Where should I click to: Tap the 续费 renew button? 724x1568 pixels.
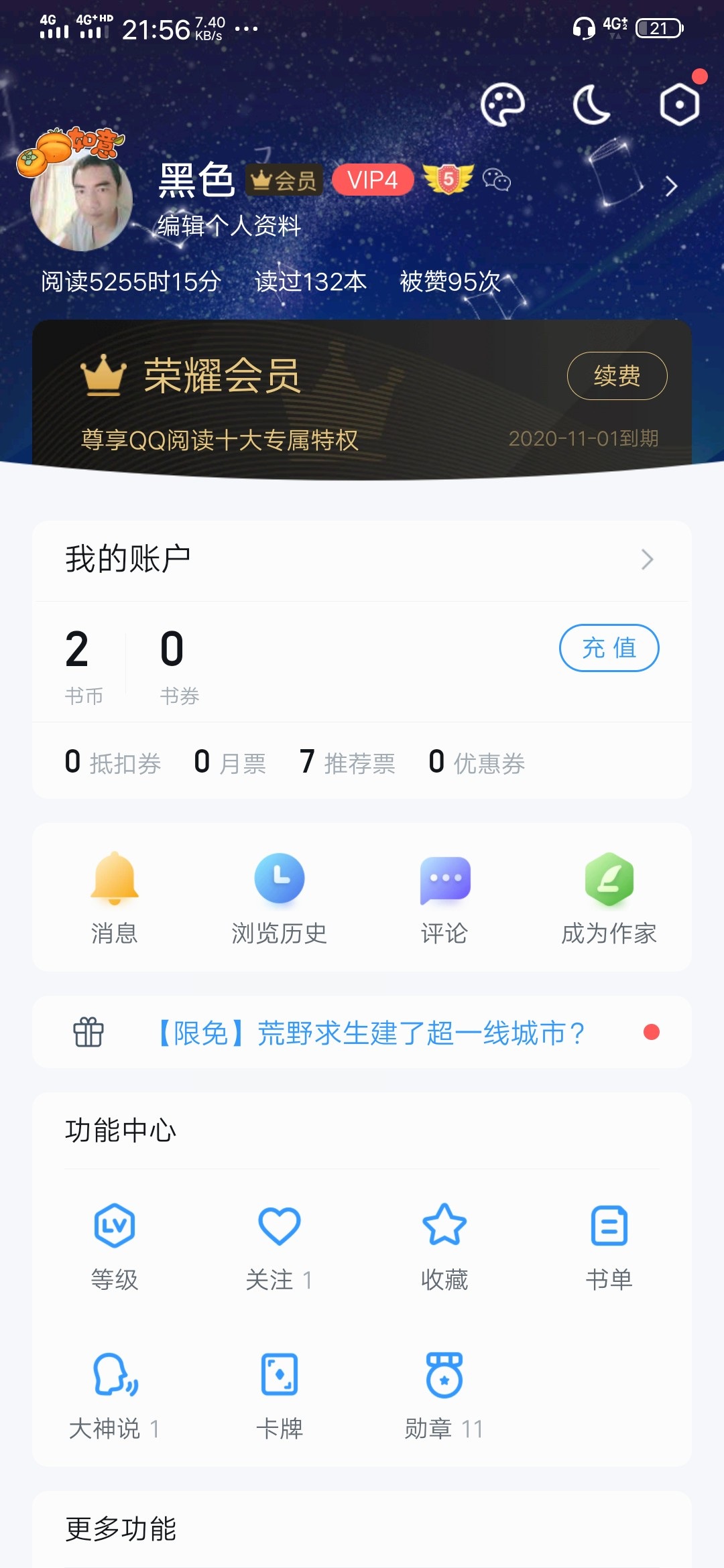(617, 376)
